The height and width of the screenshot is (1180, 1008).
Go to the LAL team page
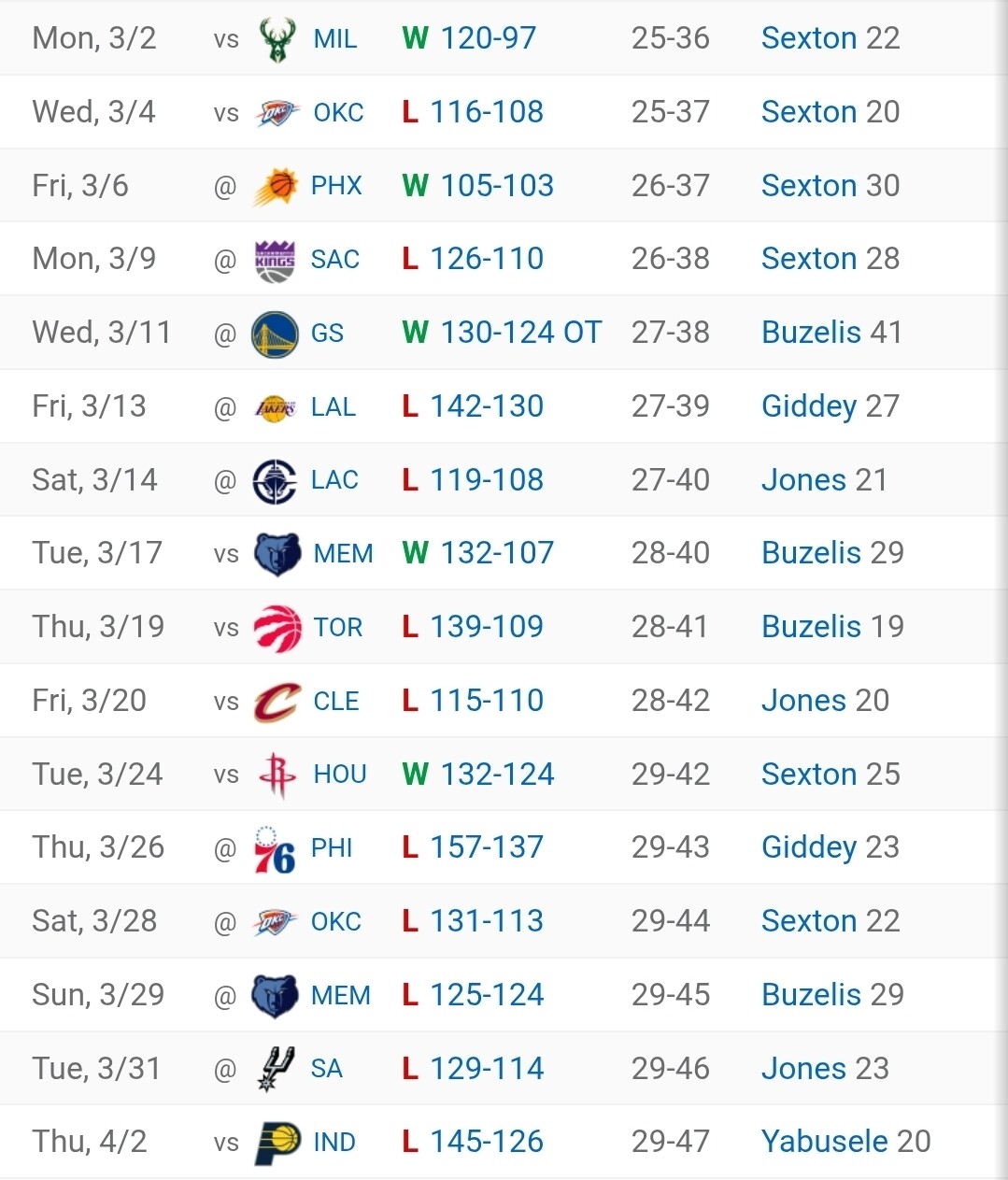(x=333, y=407)
